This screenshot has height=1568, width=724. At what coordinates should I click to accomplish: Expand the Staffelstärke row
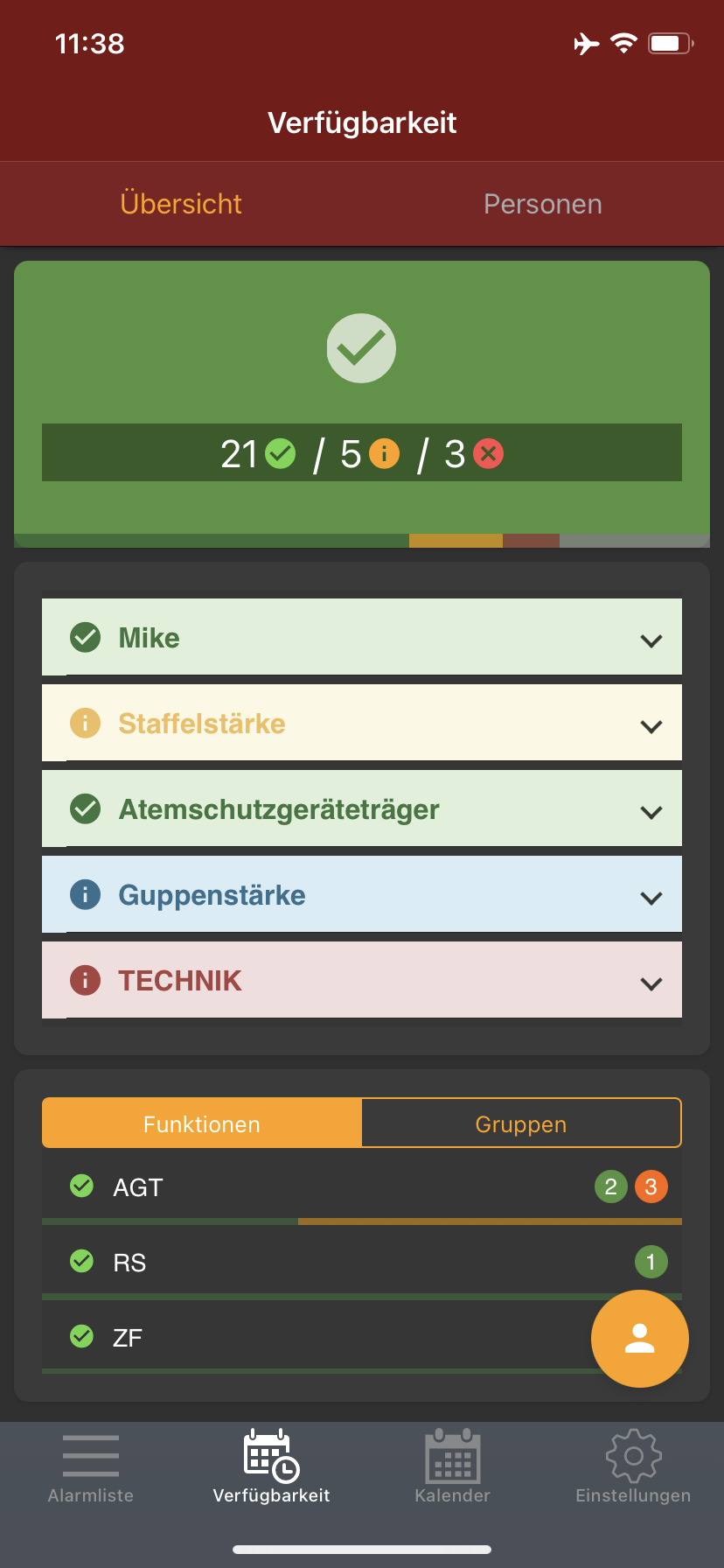coord(361,723)
